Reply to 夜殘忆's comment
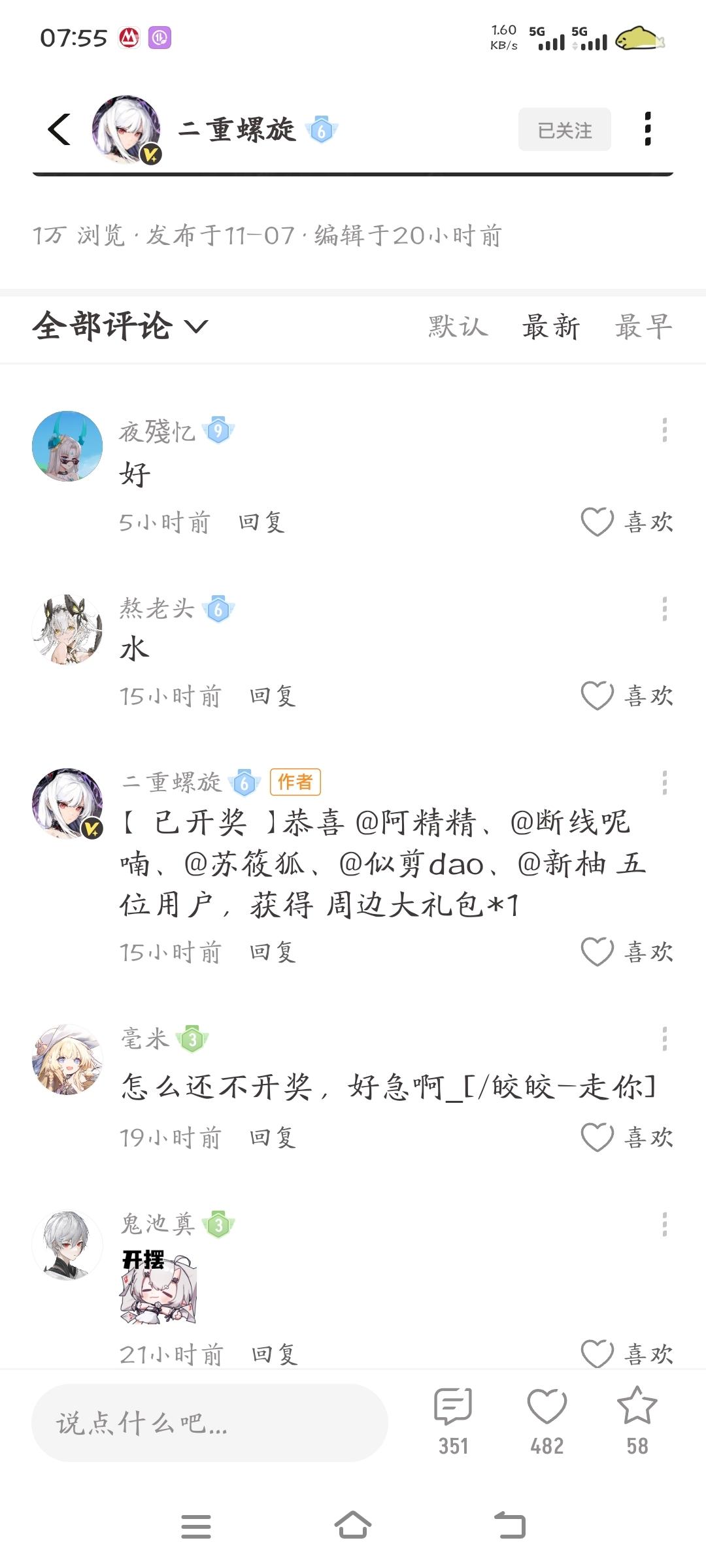The width and height of the screenshot is (706, 1568). (x=261, y=522)
